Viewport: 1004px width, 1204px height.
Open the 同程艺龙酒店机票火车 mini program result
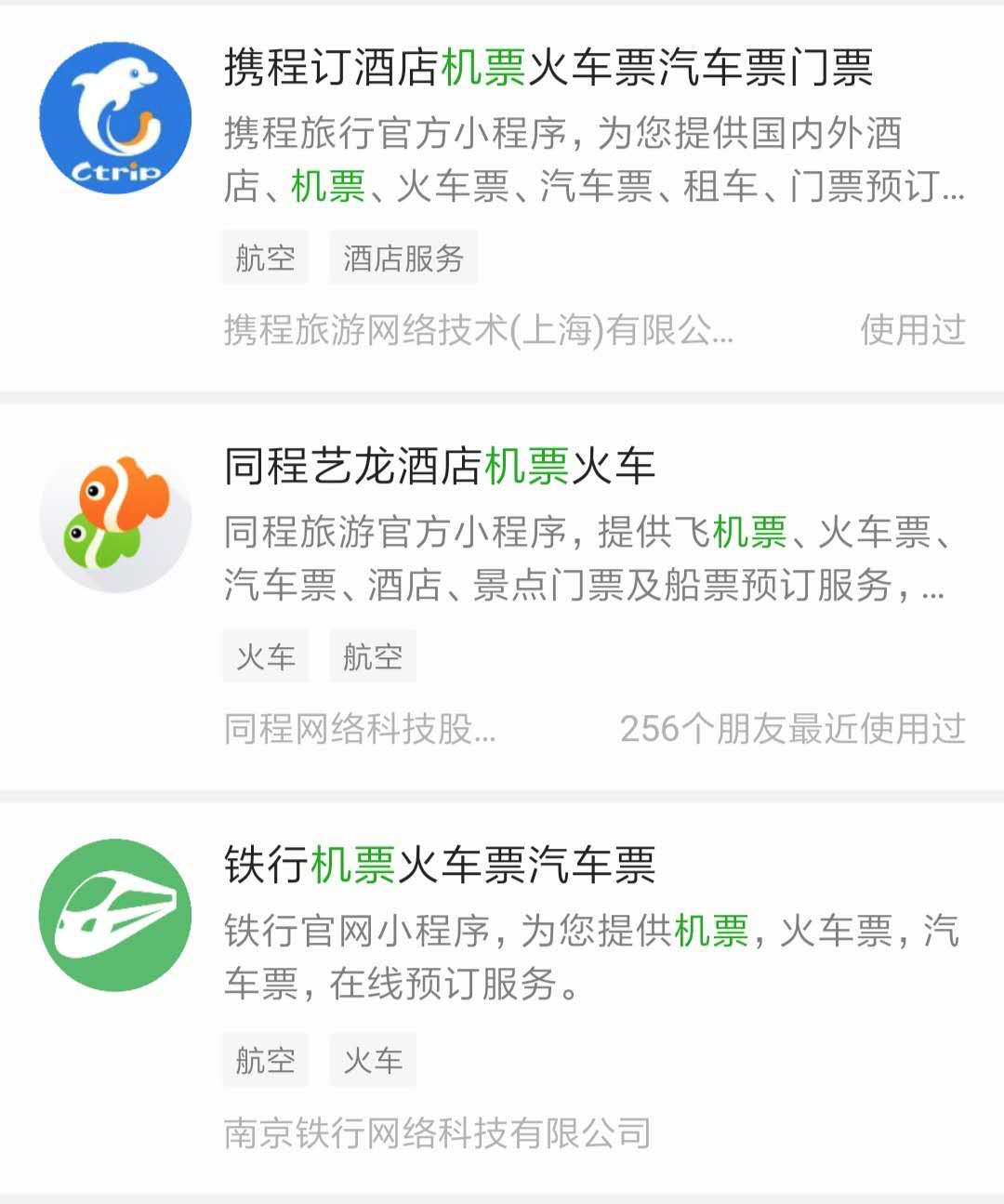click(502, 597)
